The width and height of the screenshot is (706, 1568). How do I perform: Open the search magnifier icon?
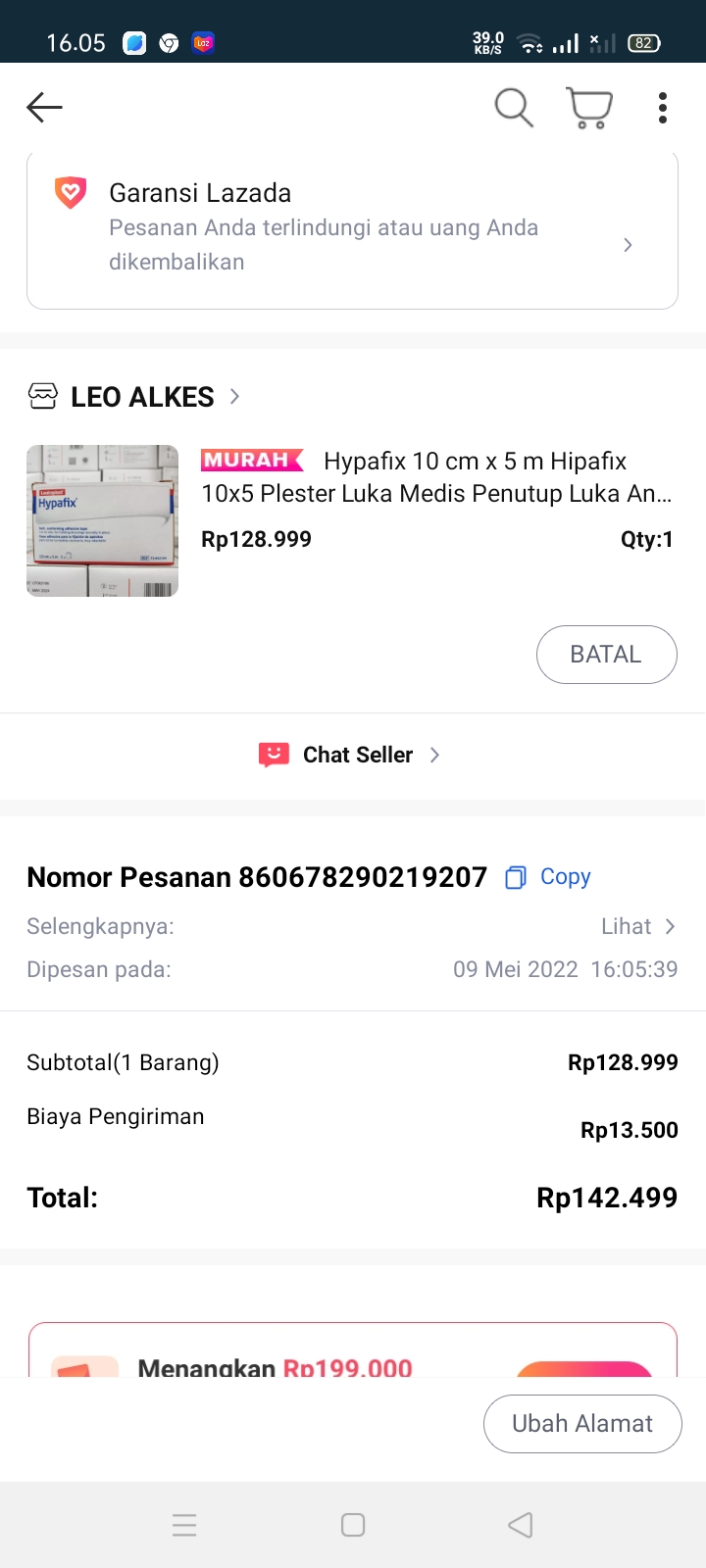click(514, 107)
